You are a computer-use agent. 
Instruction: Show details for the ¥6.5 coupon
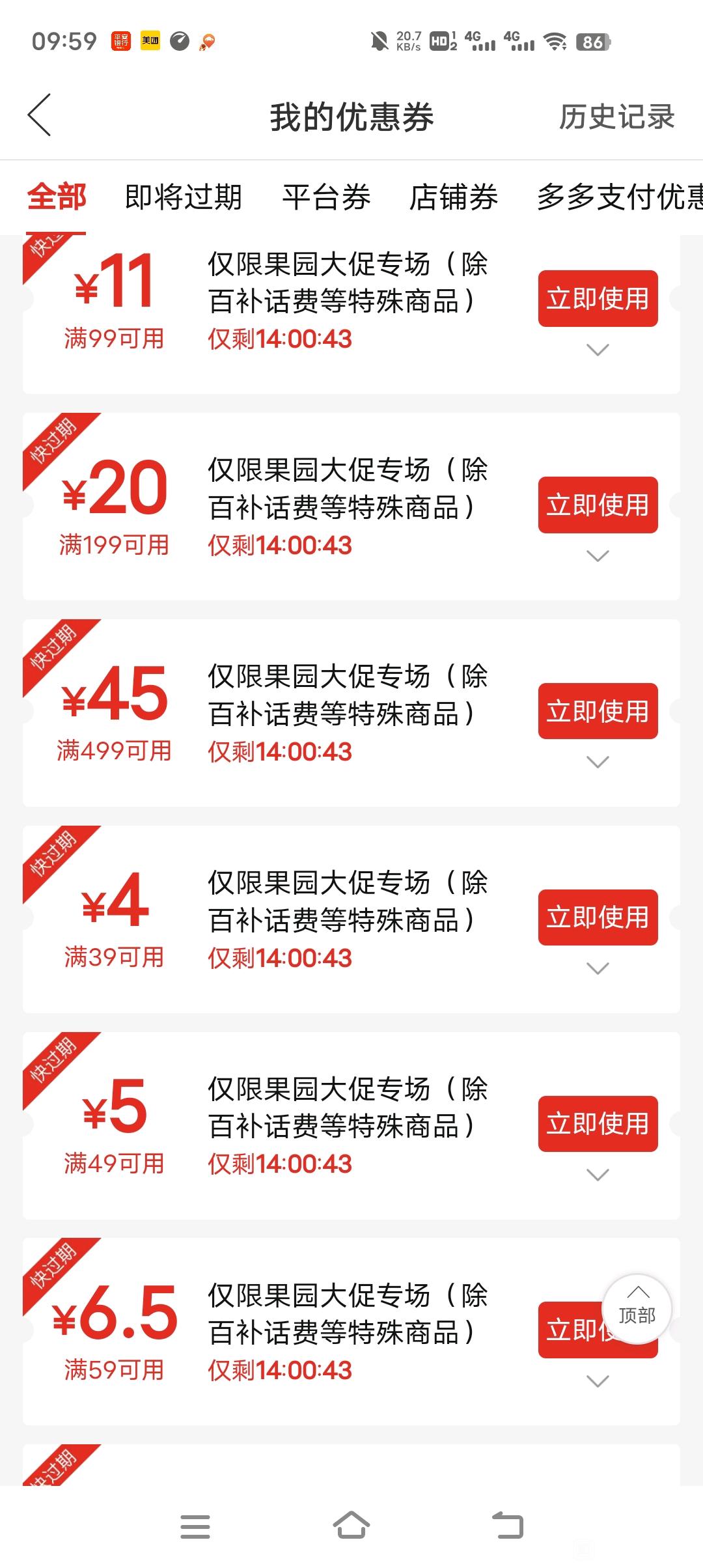pos(598,1380)
